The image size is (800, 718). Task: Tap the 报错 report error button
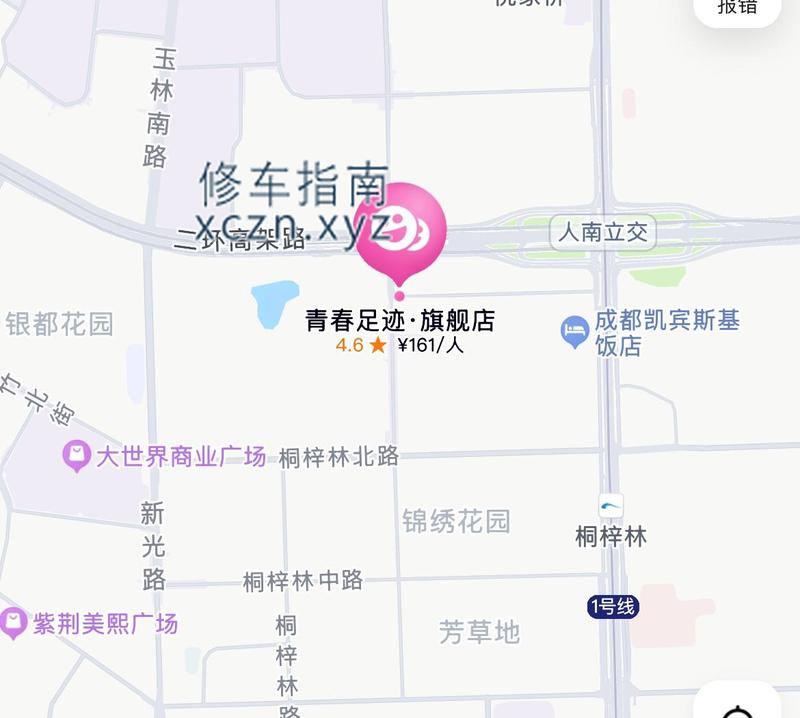[x=737, y=8]
